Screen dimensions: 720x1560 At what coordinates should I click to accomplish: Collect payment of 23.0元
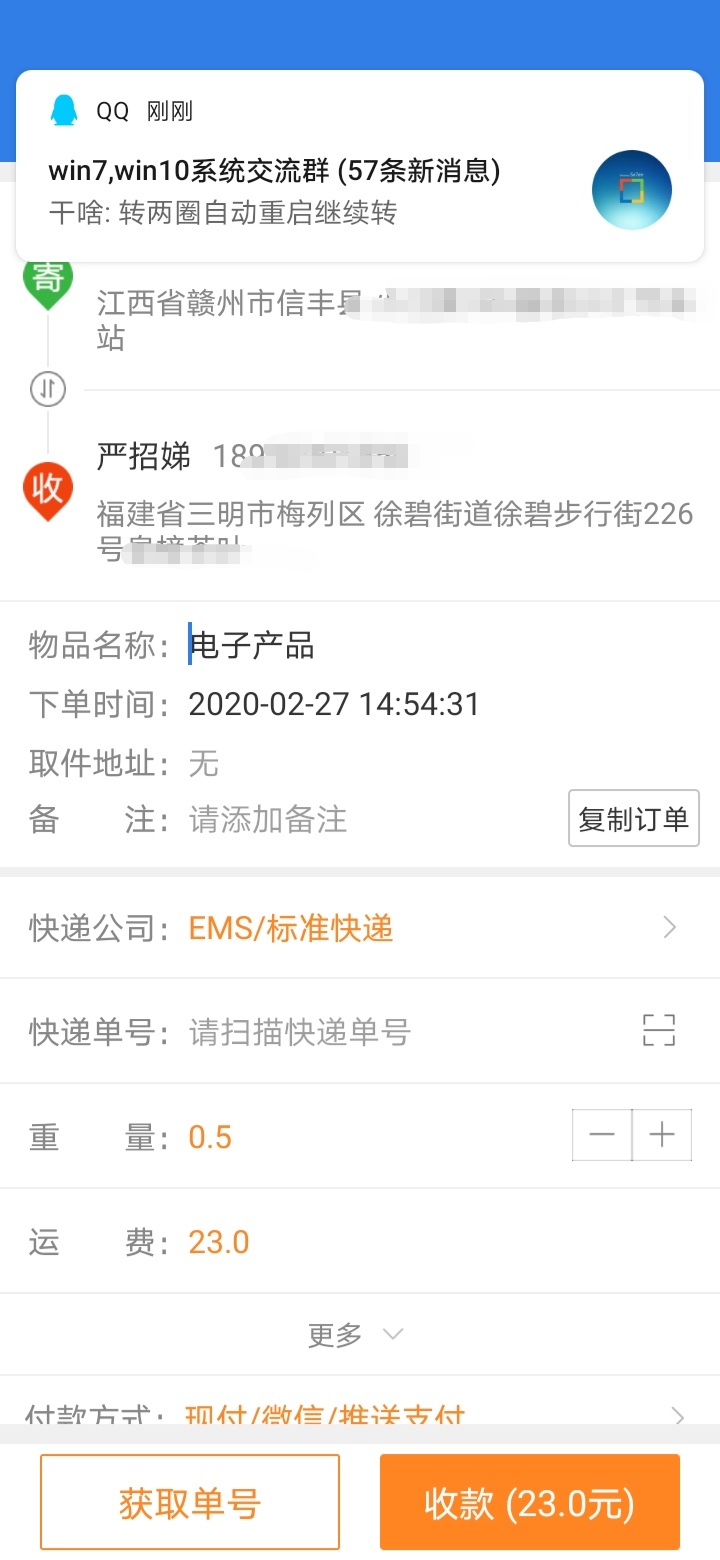(x=529, y=1502)
